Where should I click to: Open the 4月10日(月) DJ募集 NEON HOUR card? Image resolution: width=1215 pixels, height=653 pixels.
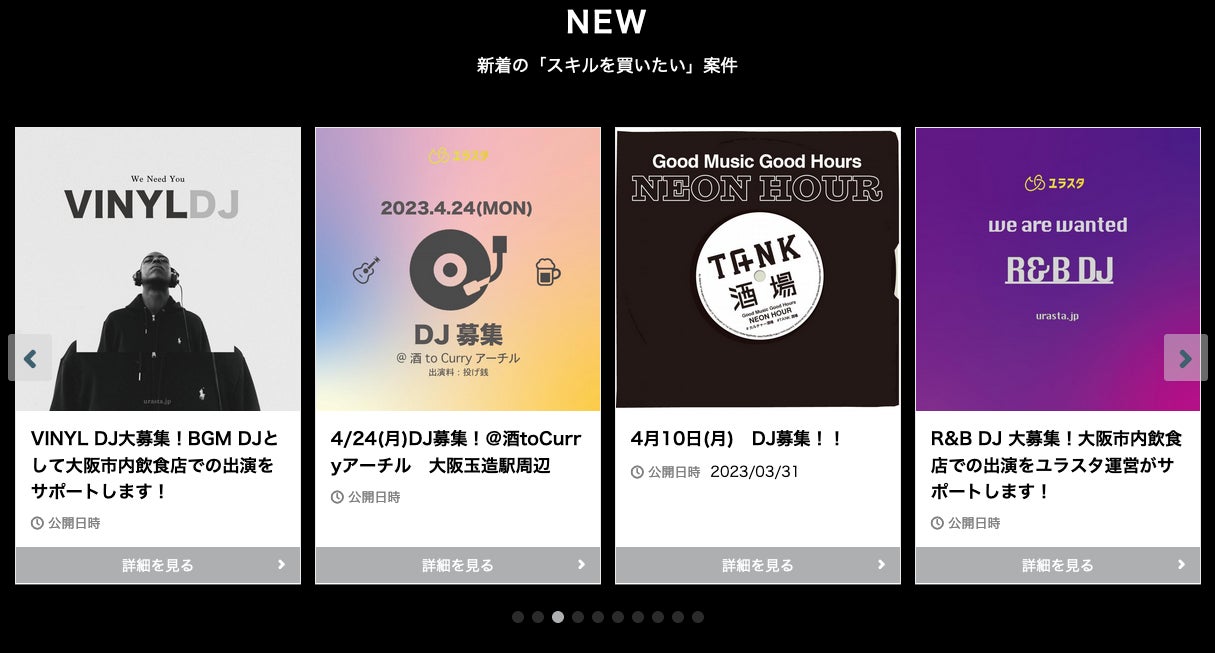757,439
